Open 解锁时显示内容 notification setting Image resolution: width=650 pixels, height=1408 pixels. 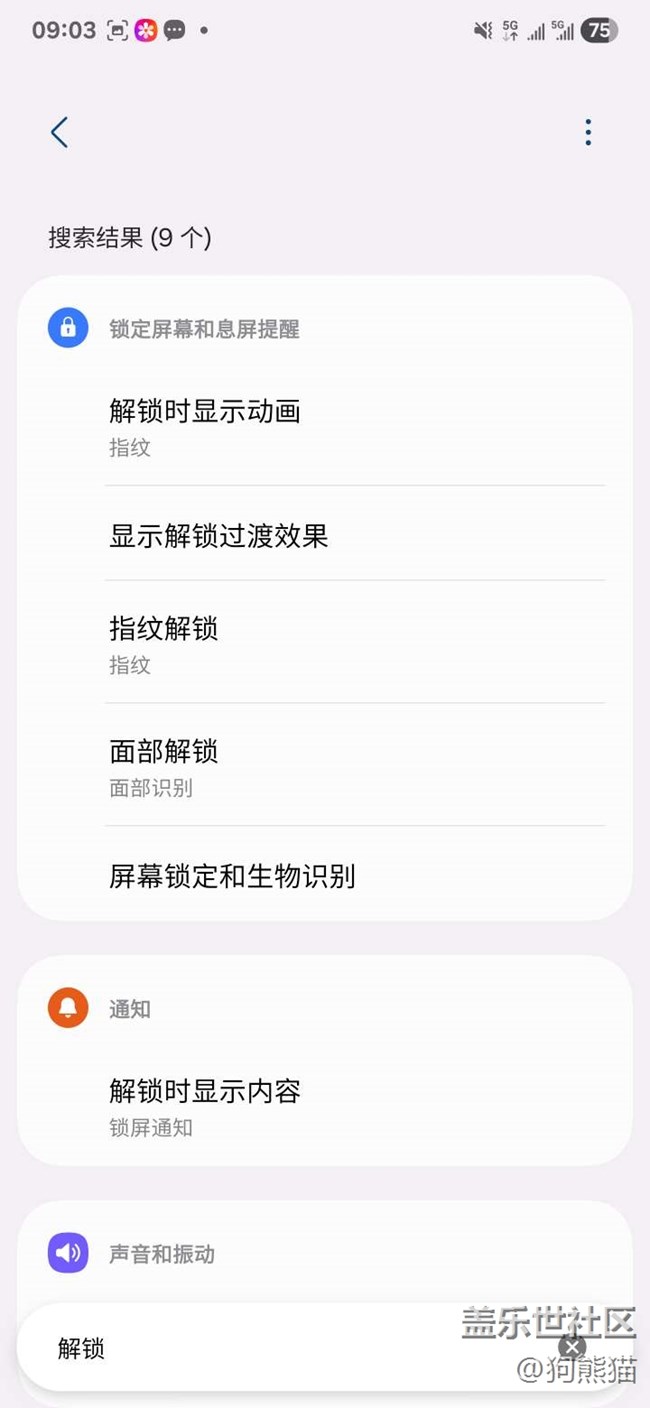click(x=205, y=1105)
